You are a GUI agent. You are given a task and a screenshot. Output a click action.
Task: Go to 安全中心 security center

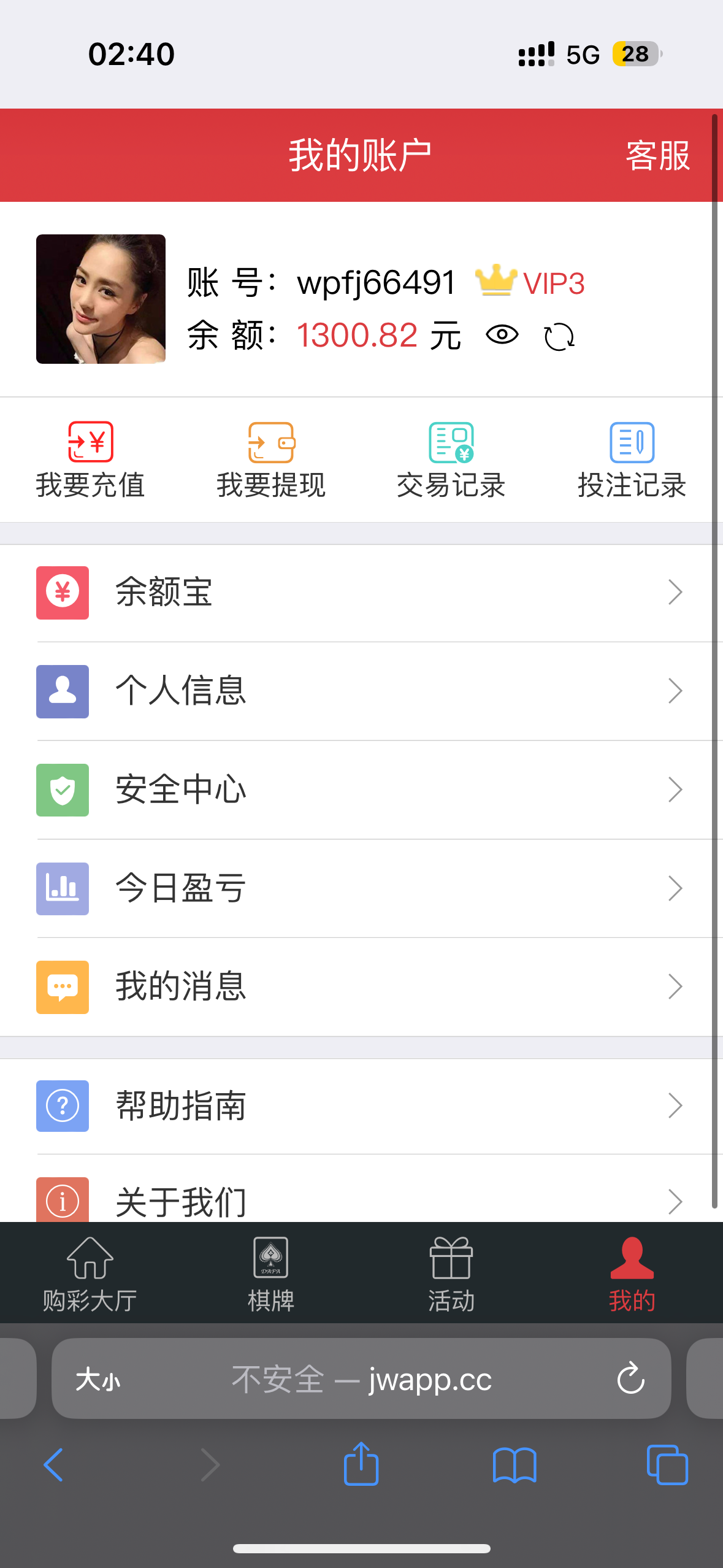click(361, 790)
